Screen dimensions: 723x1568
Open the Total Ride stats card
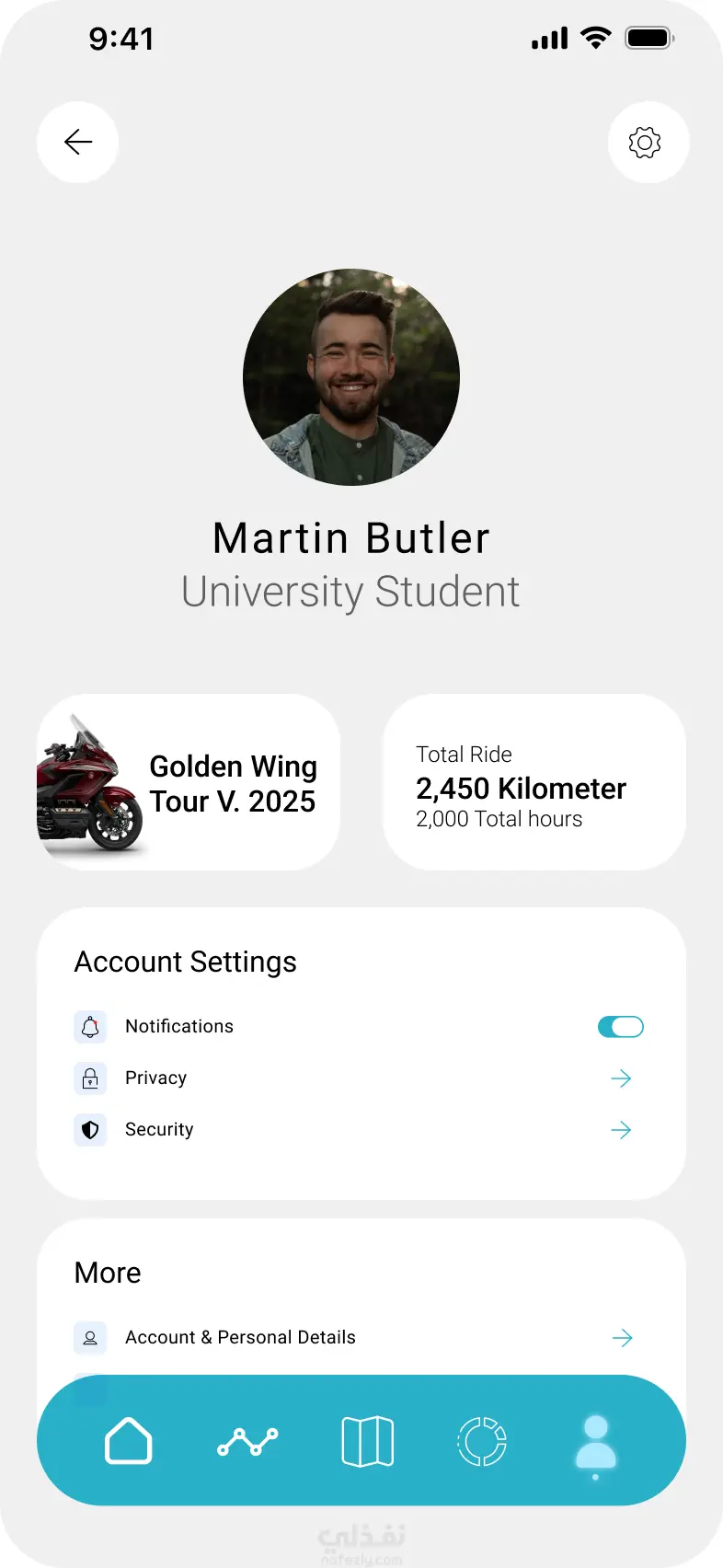click(x=534, y=783)
